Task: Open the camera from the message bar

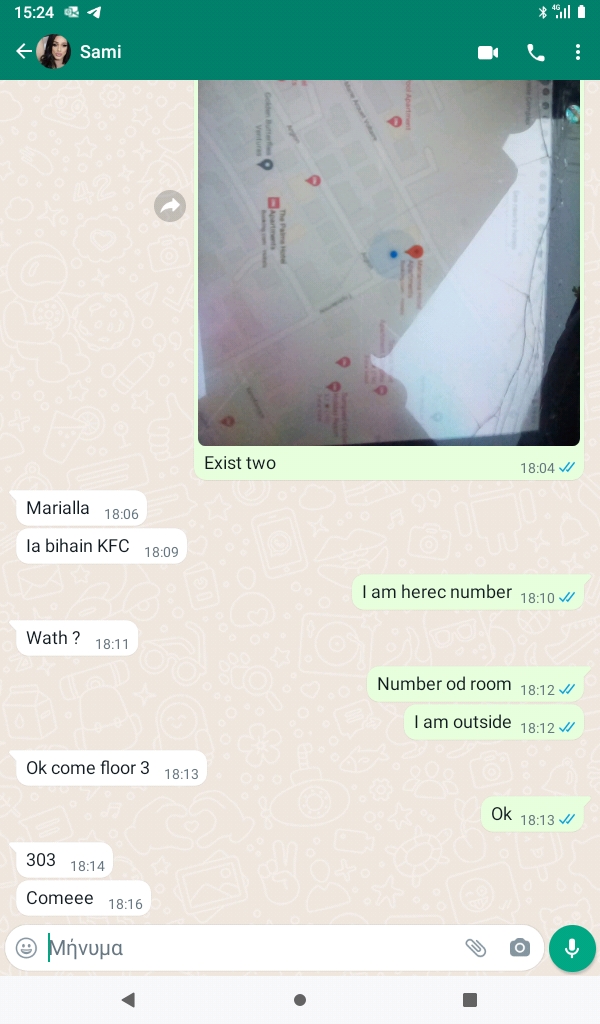Action: point(520,948)
